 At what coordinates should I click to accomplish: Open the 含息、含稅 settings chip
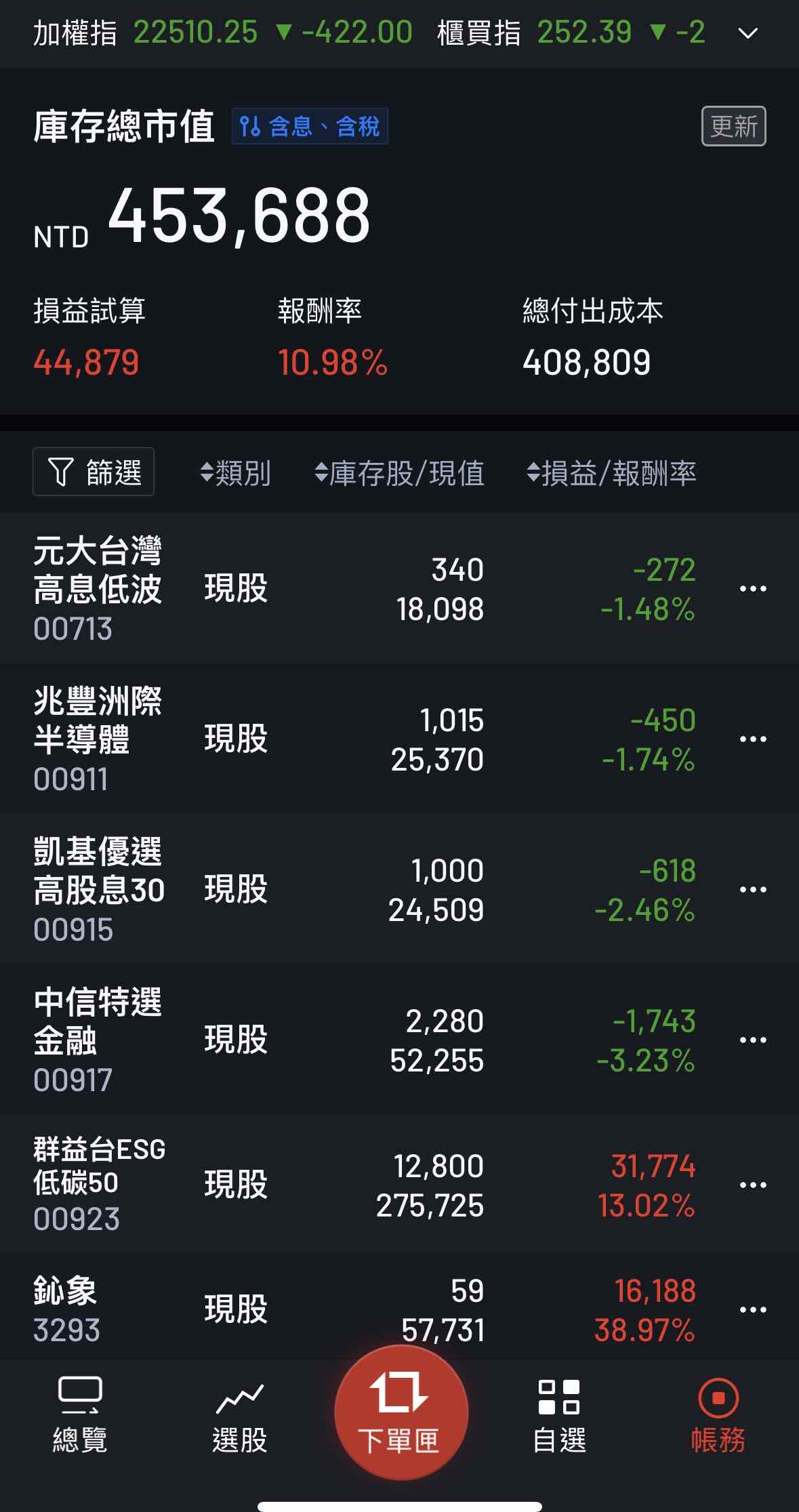(x=310, y=126)
